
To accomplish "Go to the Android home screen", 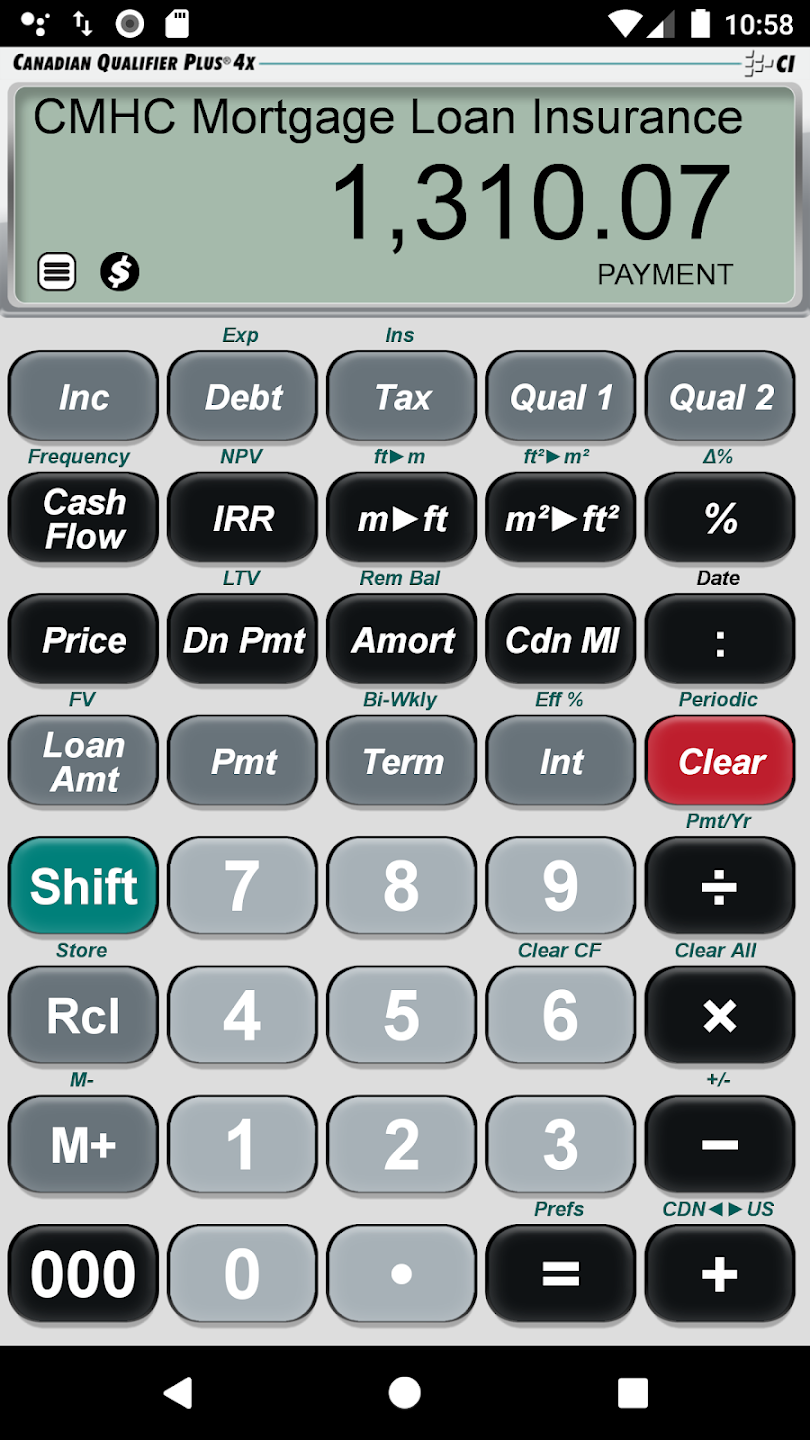I will coord(405,1392).
